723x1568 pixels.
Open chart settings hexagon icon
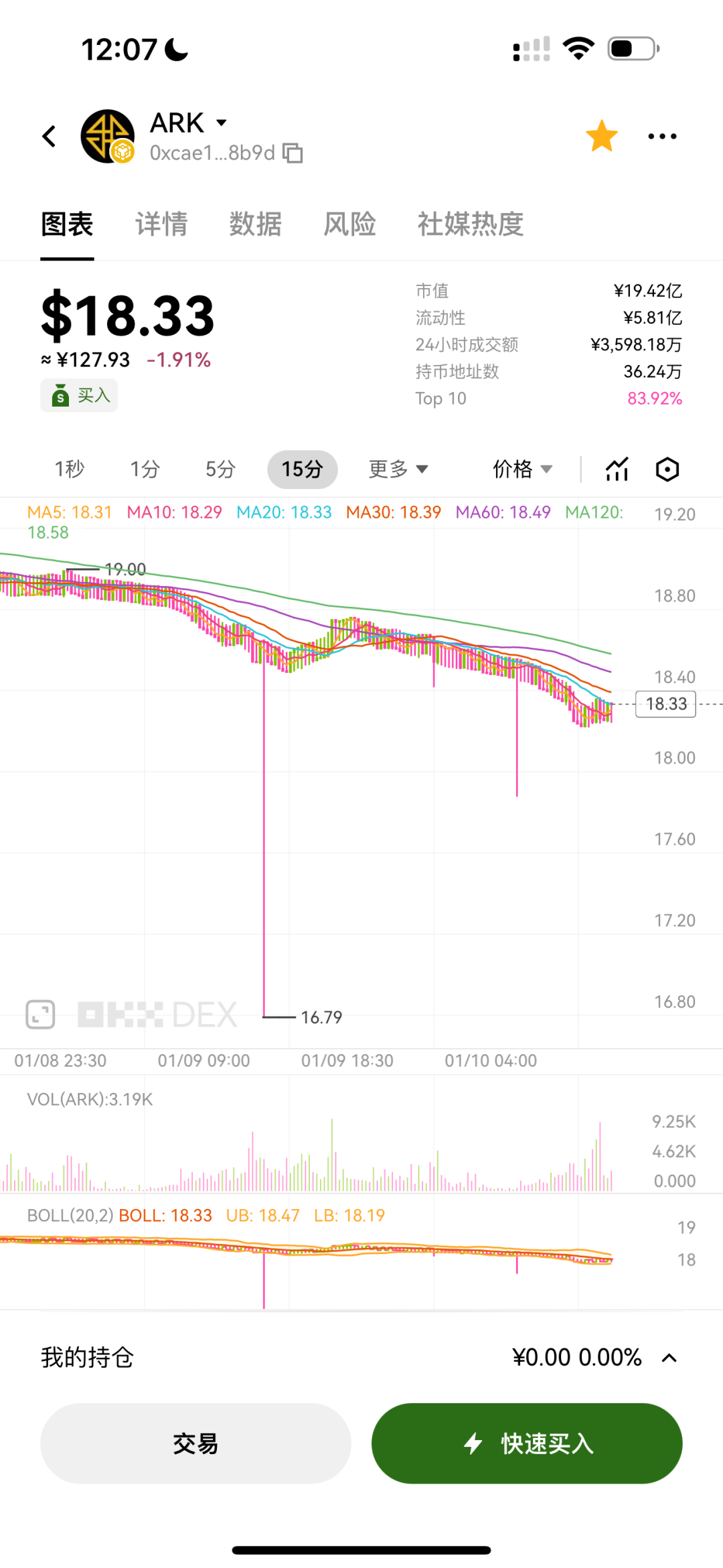click(x=667, y=470)
